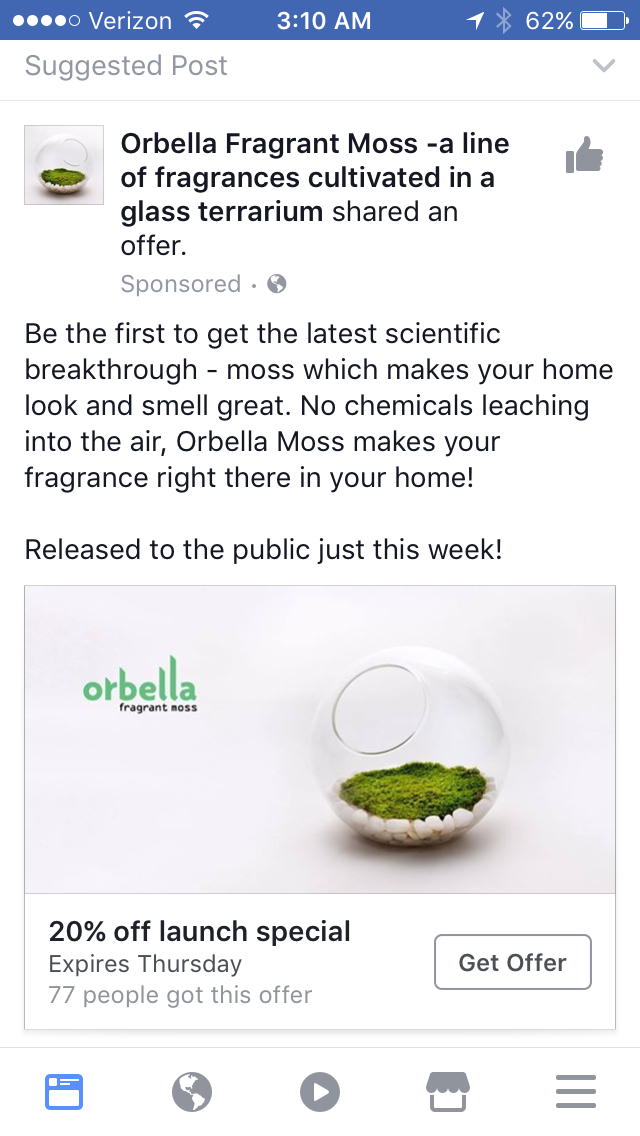Open the Orbella Fragrant Moss page name
Viewport: 640px width, 1136px height.
tap(314, 161)
